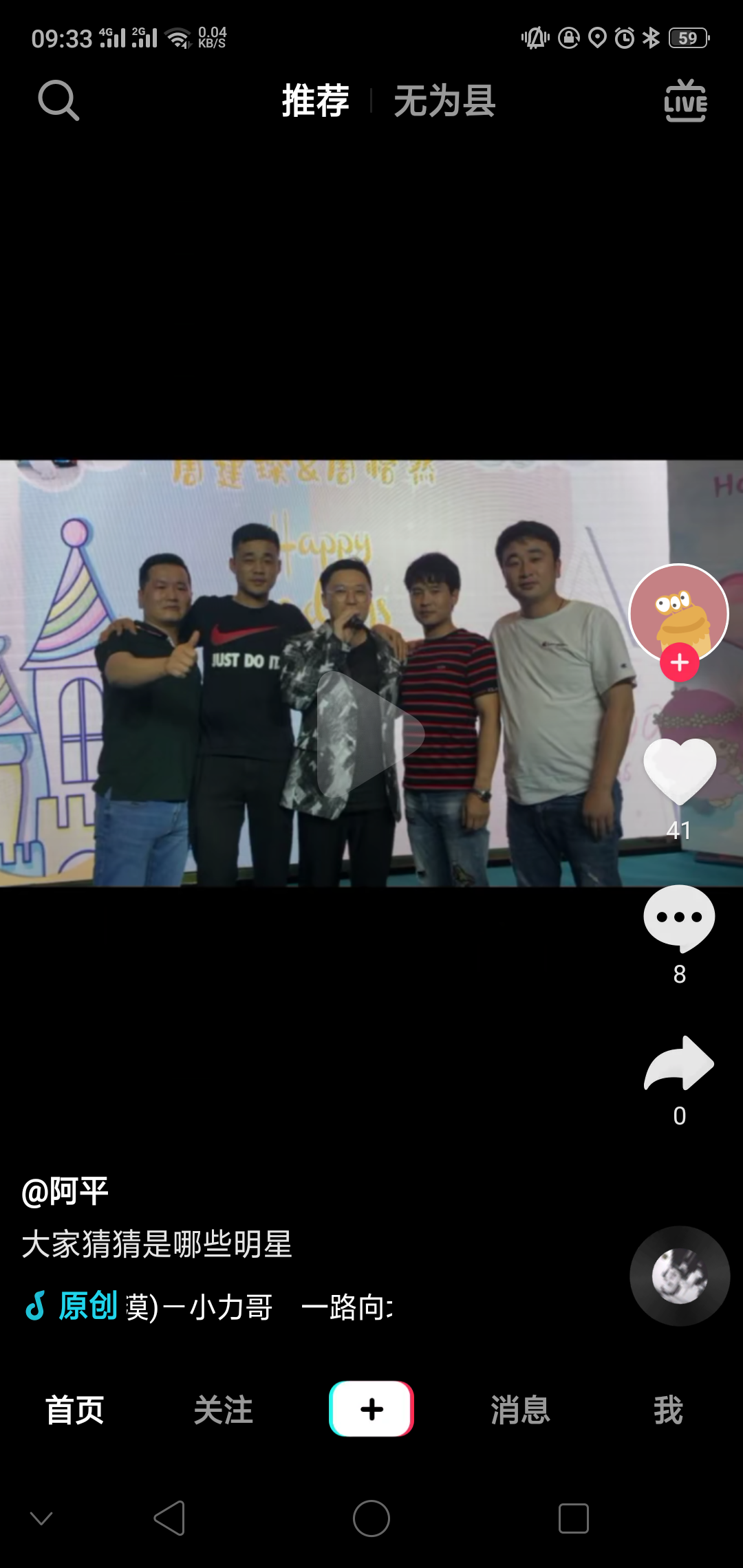Share this video with the arrow

680,1063
